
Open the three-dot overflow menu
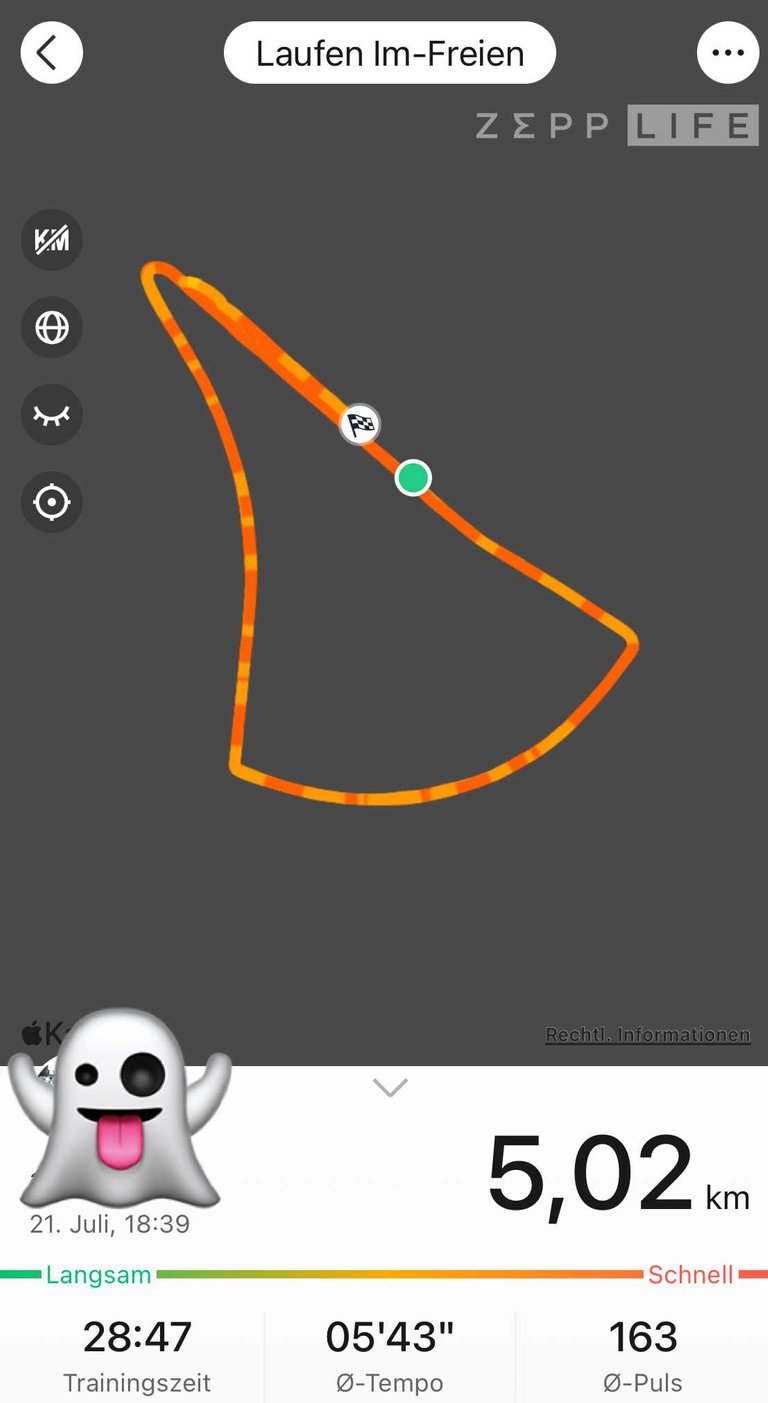[x=727, y=52]
